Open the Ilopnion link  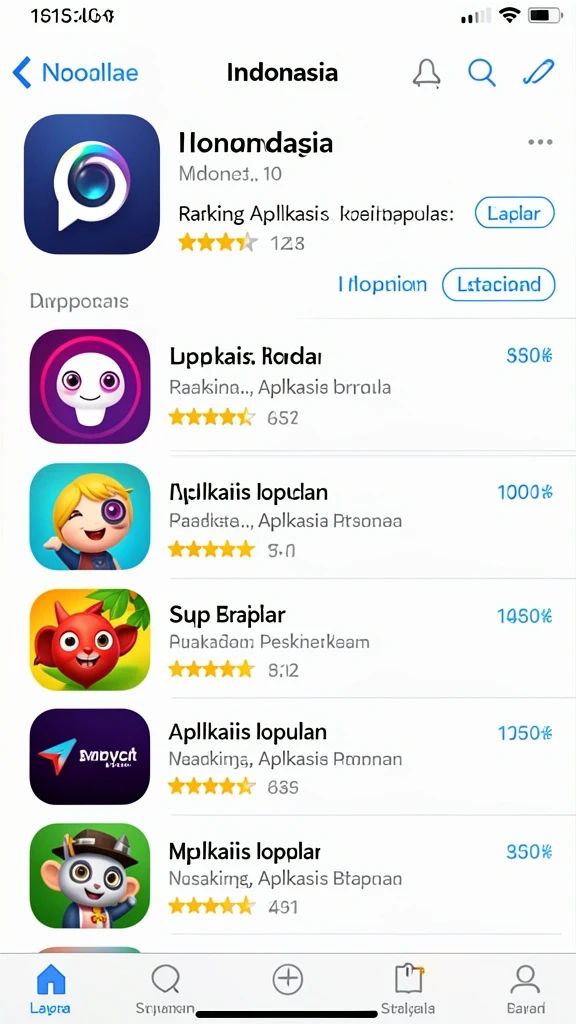pos(383,285)
